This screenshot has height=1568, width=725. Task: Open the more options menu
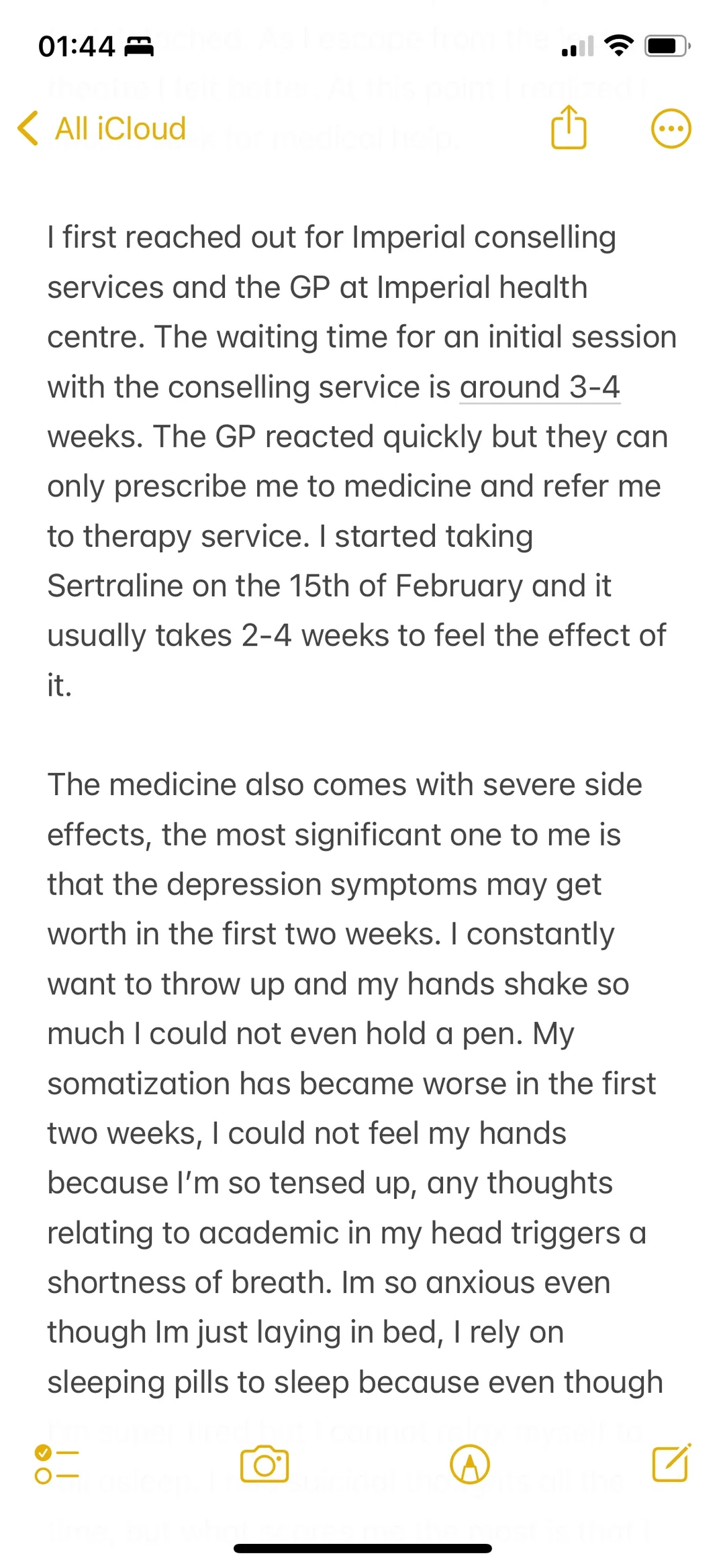(671, 128)
